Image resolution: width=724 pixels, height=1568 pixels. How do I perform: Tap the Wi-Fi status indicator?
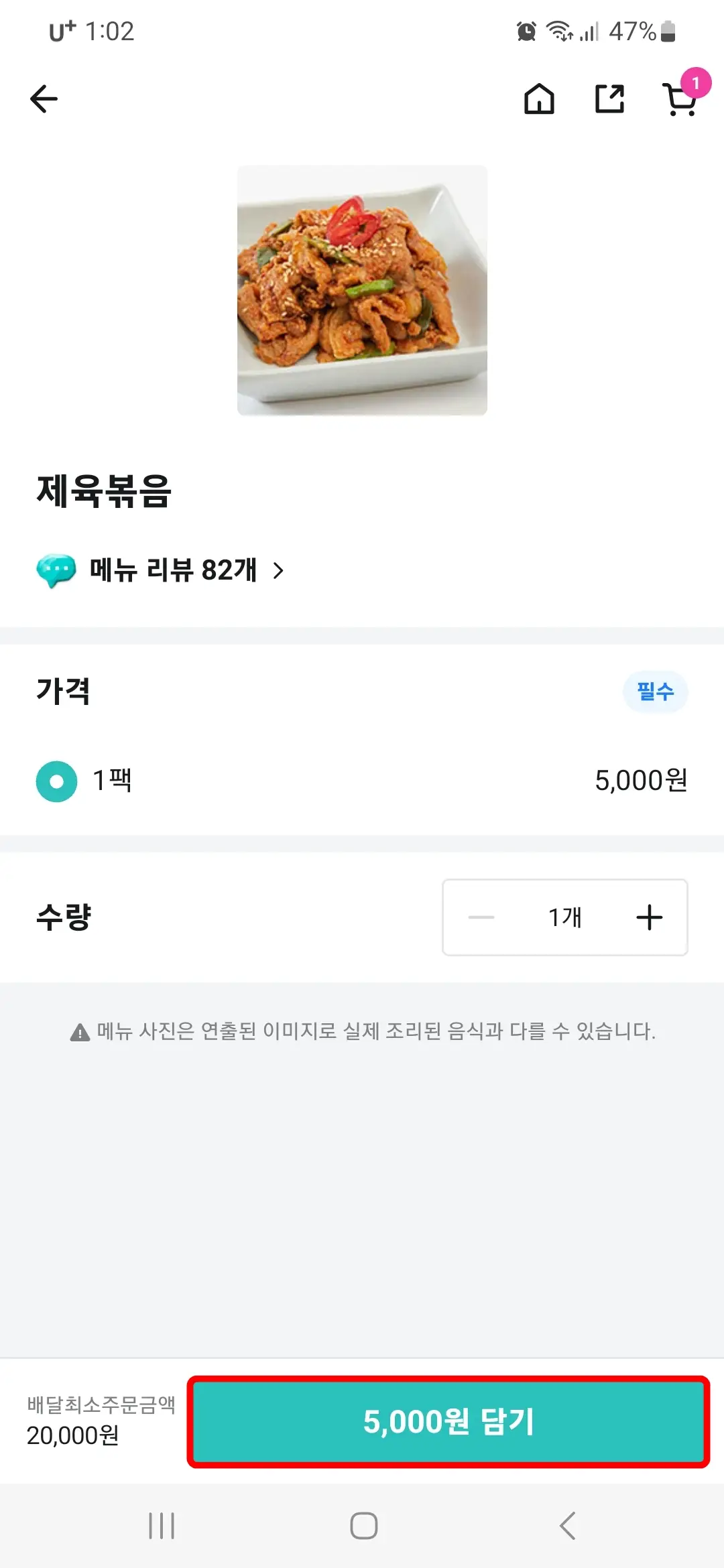point(559,31)
